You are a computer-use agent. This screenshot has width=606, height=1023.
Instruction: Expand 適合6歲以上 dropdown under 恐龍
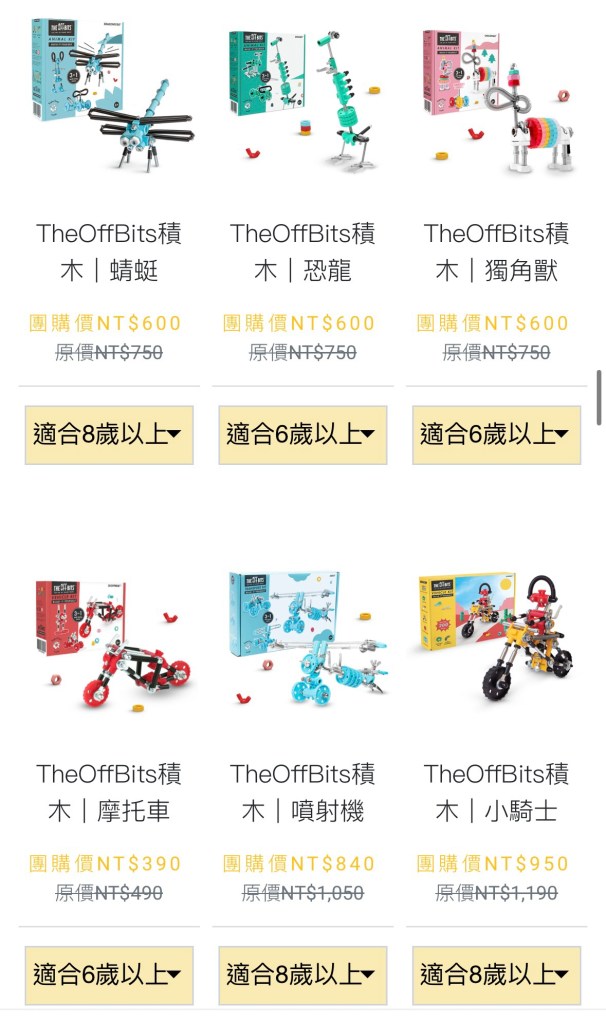pos(302,435)
